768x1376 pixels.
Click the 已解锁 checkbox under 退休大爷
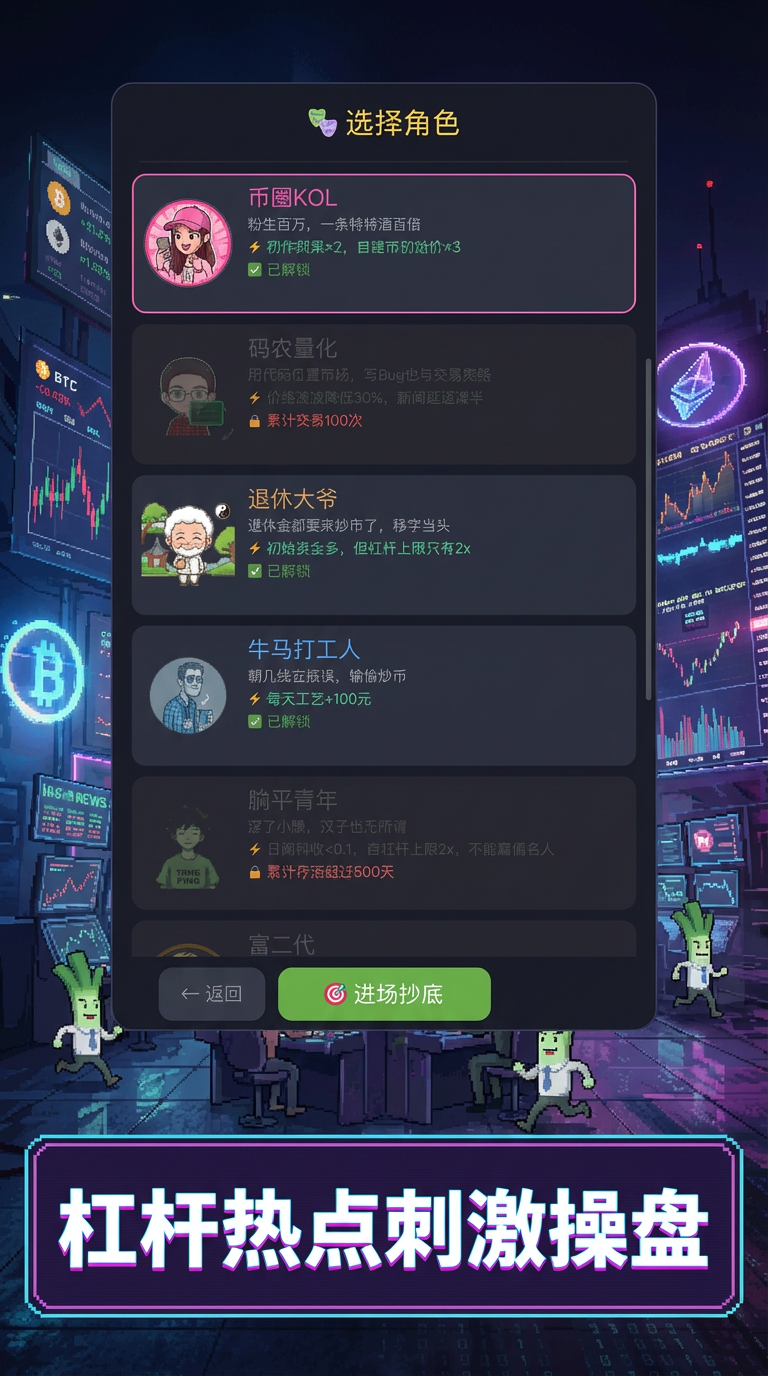point(257,572)
